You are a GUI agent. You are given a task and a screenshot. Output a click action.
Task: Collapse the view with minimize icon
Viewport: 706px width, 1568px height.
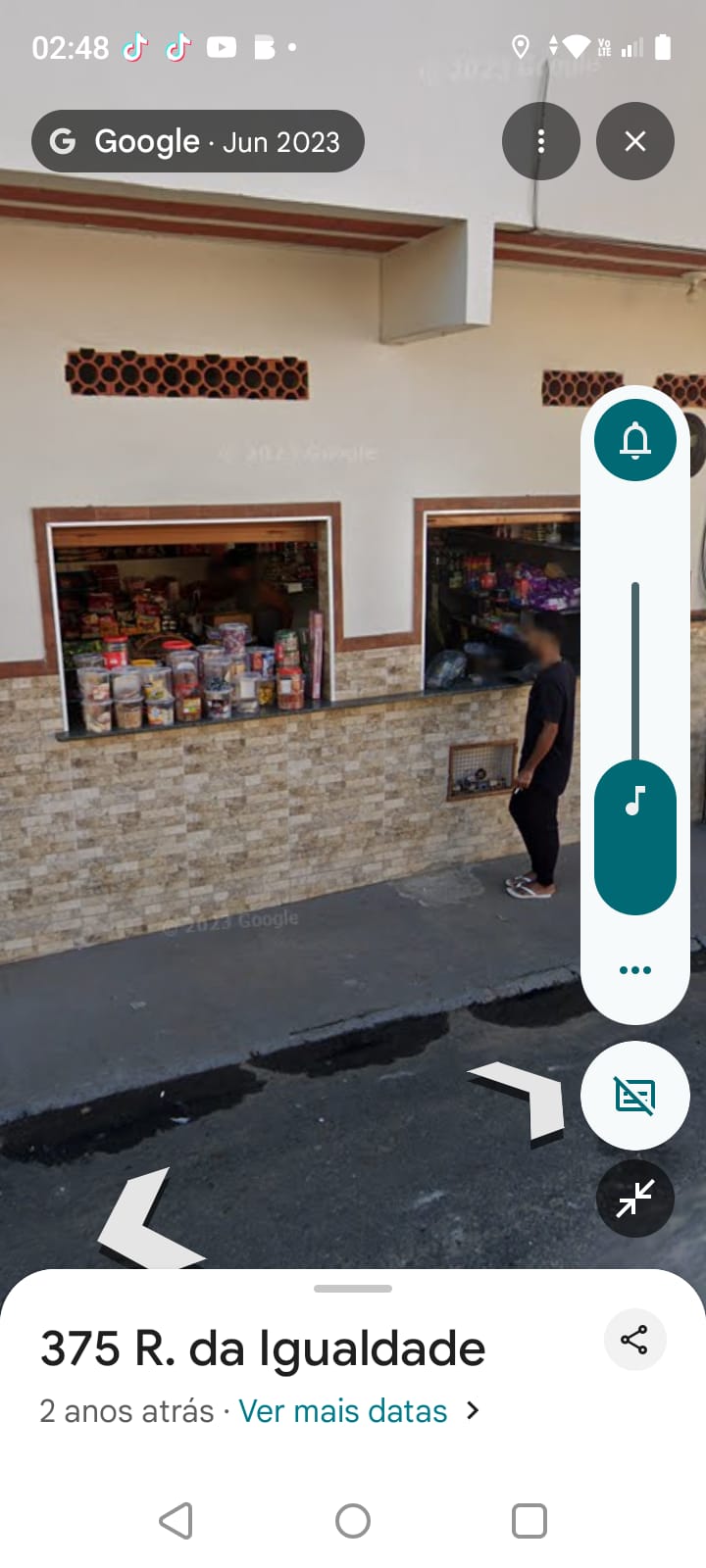point(634,1198)
